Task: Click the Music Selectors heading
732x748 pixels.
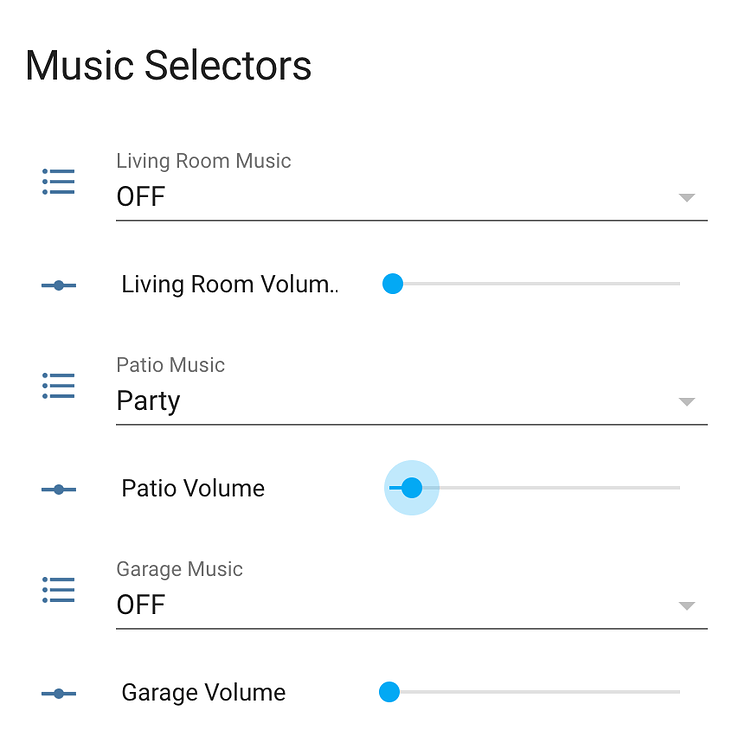Action: [x=168, y=65]
